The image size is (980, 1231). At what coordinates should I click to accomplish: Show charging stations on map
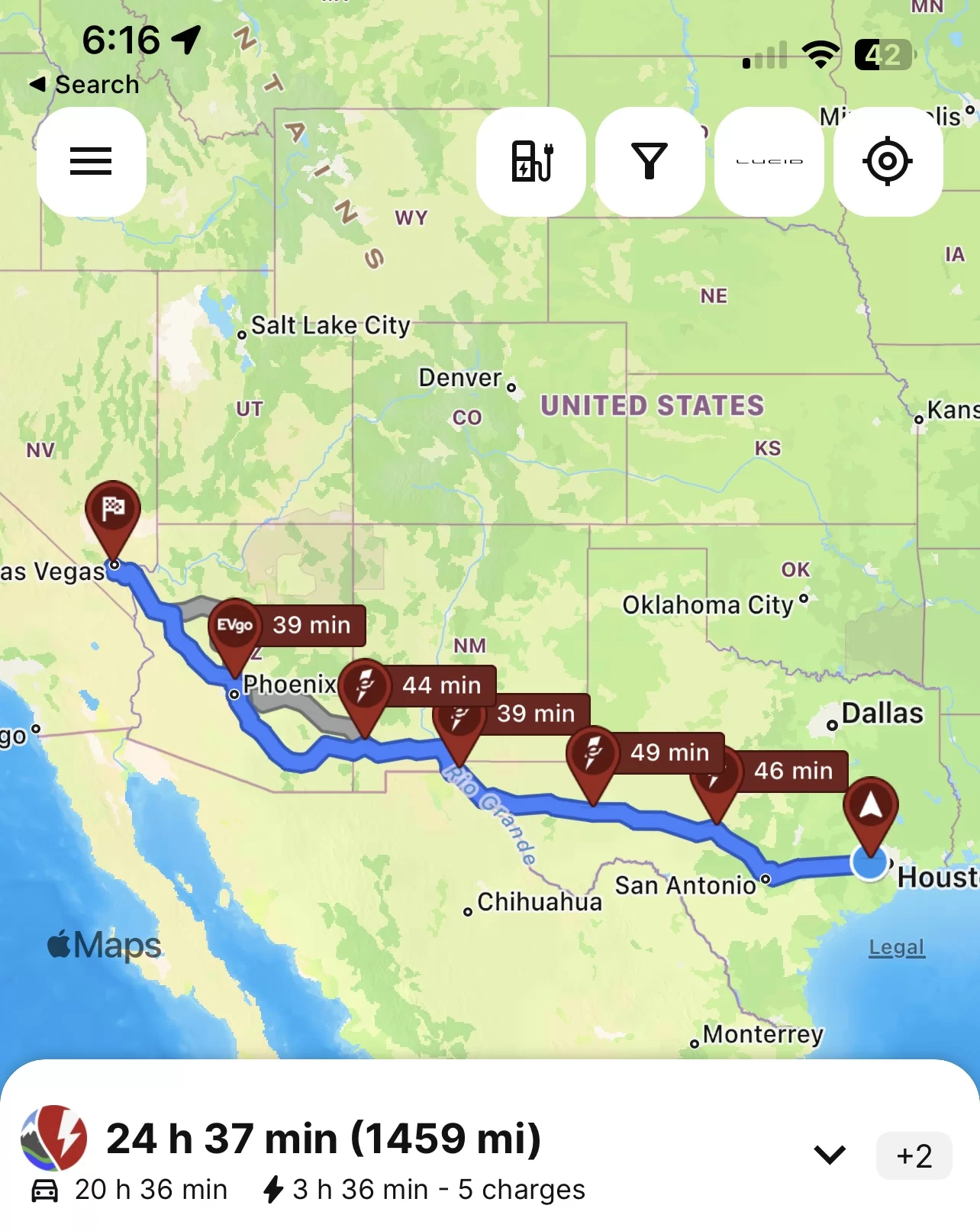pos(531,161)
